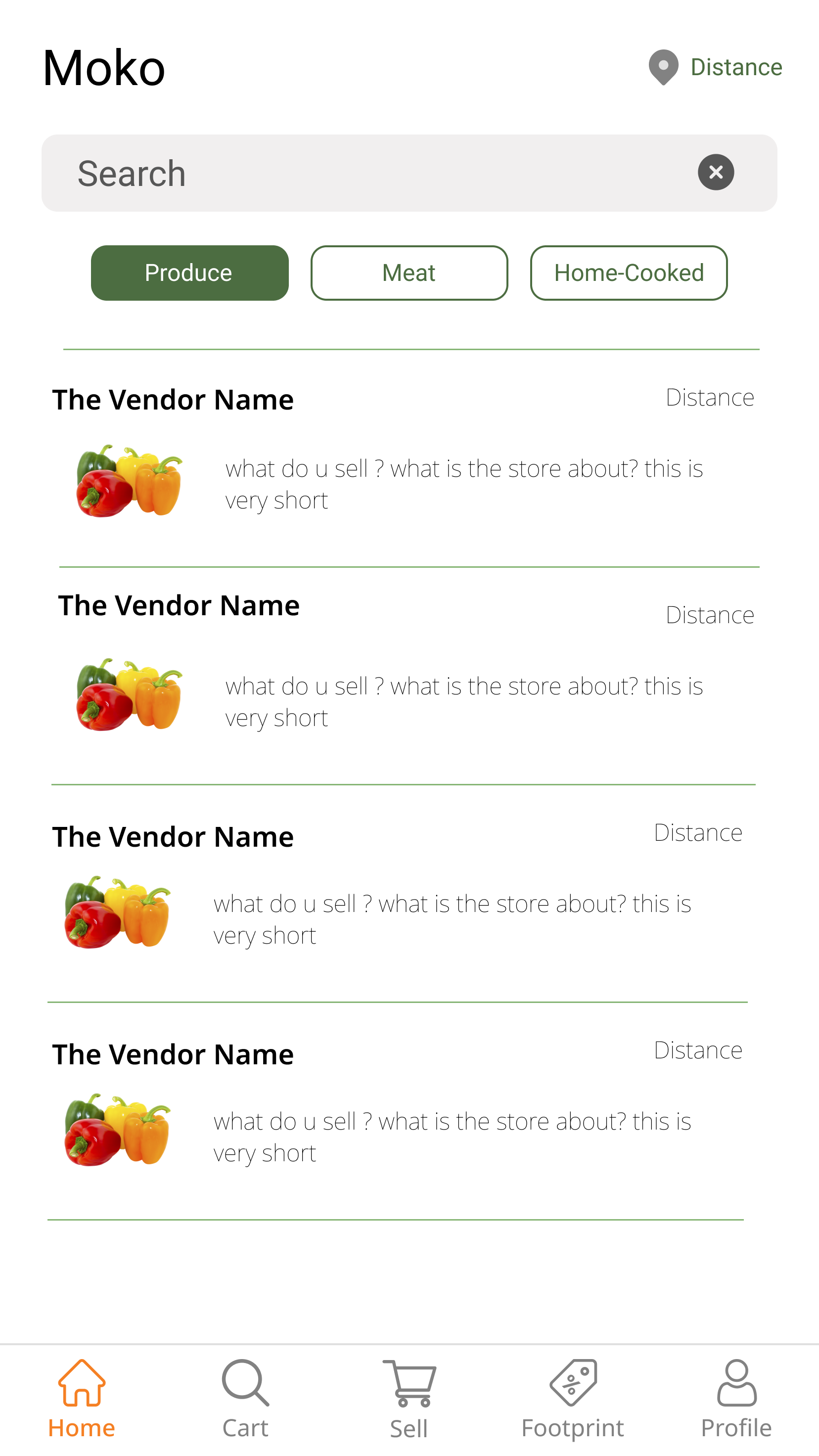
Task: Clear the search field
Action: (x=716, y=173)
